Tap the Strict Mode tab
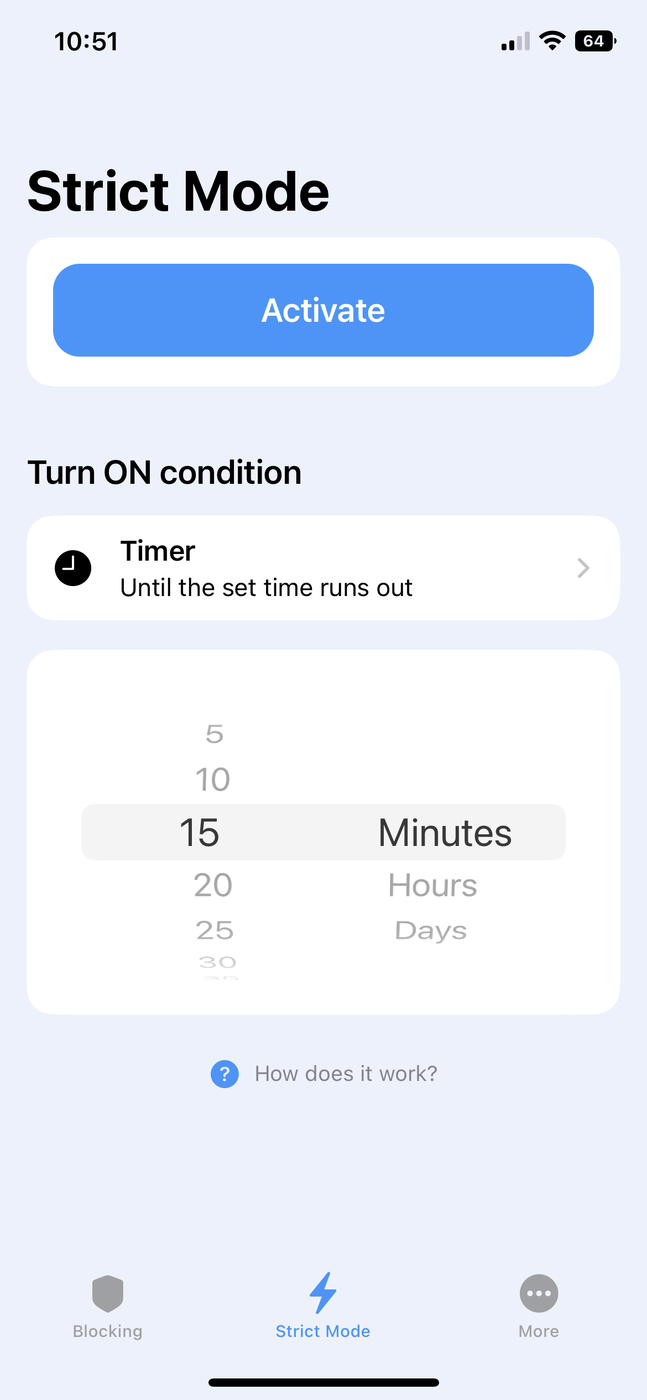 click(323, 1306)
